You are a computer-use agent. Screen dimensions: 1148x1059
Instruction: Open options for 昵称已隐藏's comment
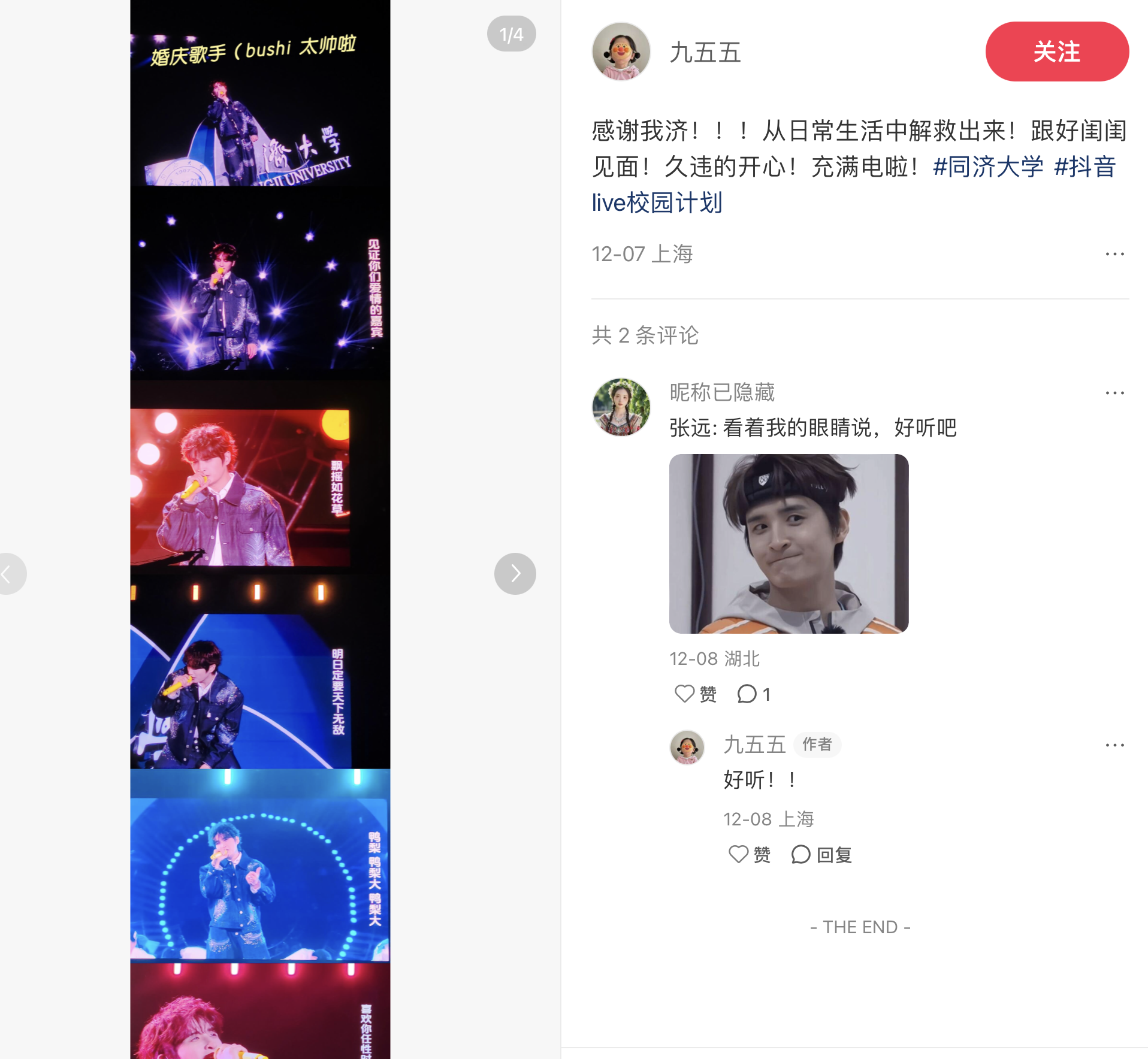tap(1114, 393)
